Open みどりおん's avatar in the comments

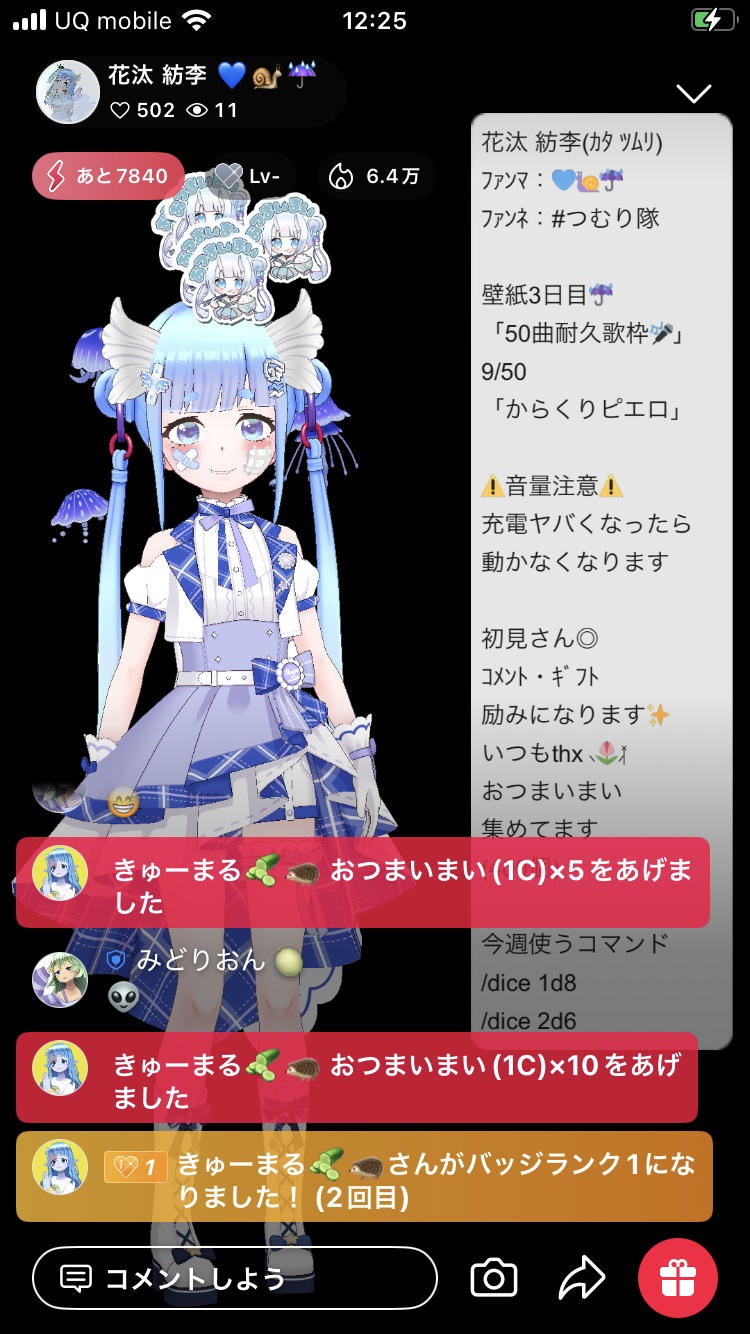(60, 979)
